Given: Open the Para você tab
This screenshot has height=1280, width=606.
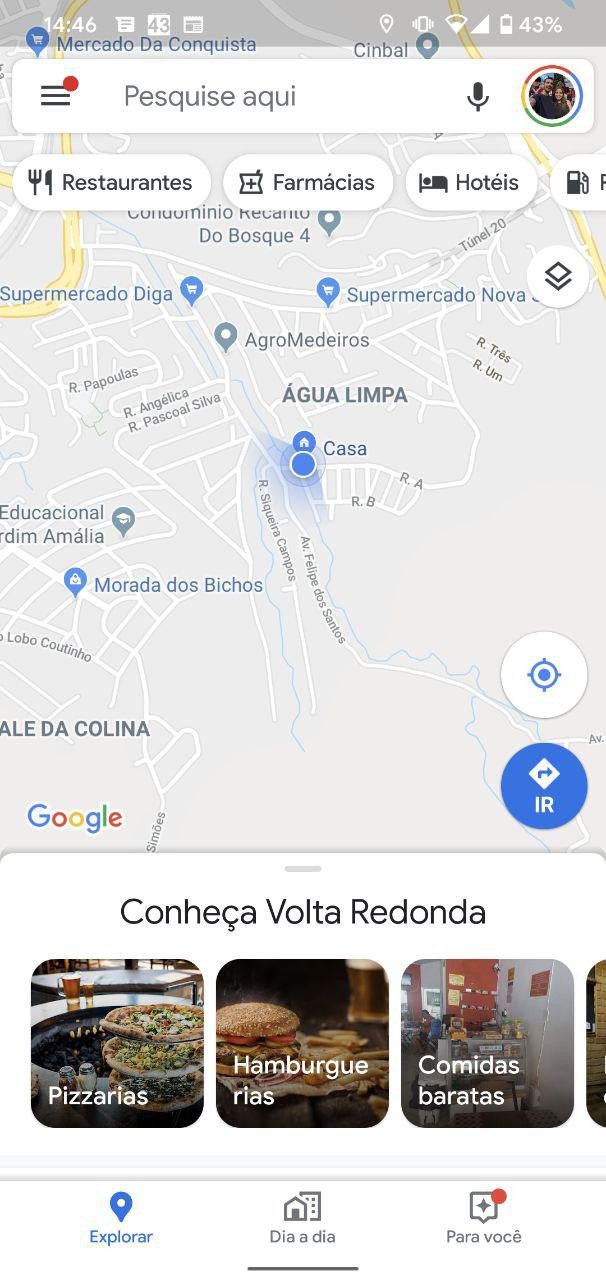Looking at the screenshot, I should (484, 1218).
